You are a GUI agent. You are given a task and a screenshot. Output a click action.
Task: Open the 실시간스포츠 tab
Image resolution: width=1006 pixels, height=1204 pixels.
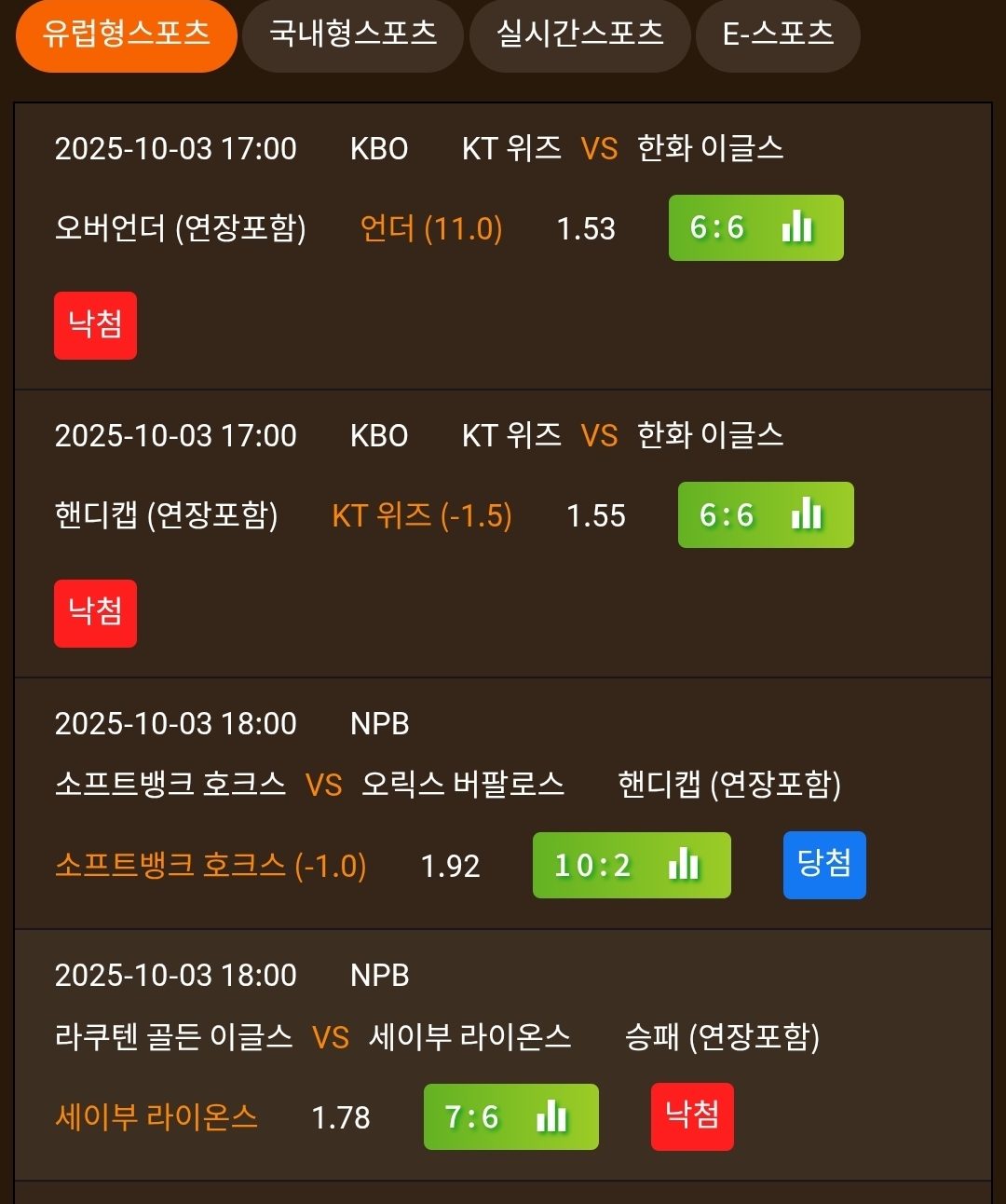click(579, 35)
